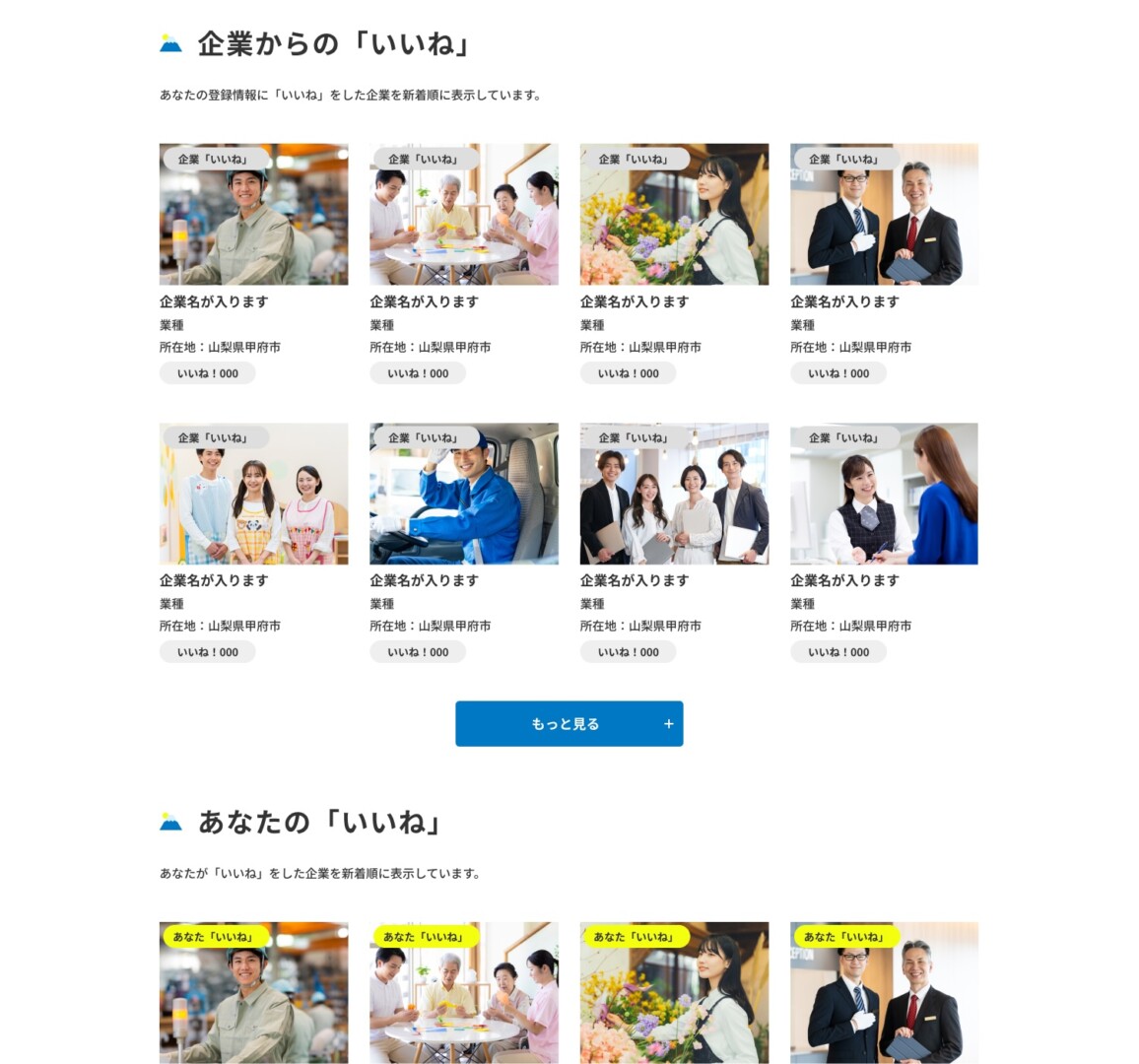This screenshot has height=1064, width=1139.
Task: Open the 企業「いいね」 card with the helmeted factory worker
Action: pos(253,215)
